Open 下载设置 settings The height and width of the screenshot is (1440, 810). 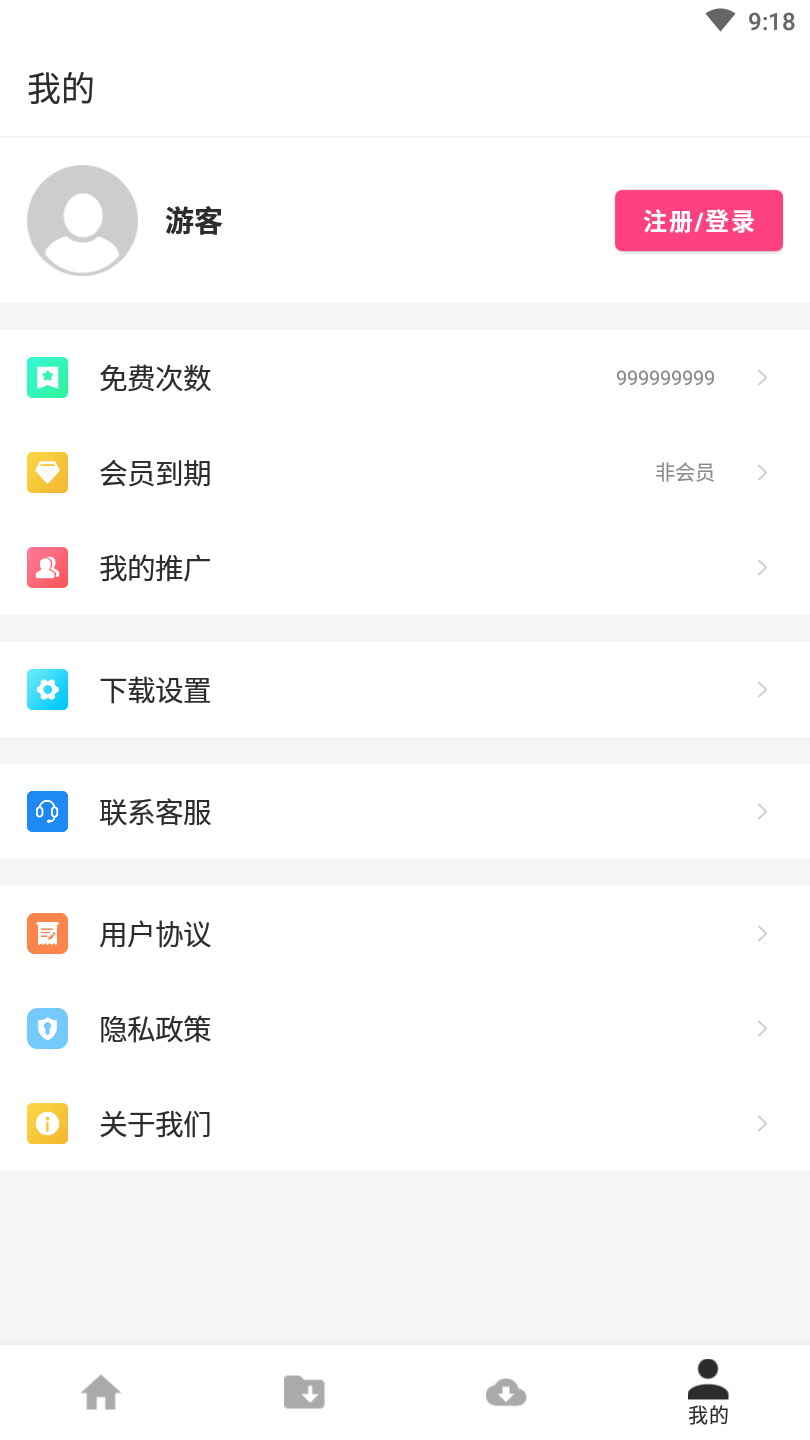[x=405, y=690]
